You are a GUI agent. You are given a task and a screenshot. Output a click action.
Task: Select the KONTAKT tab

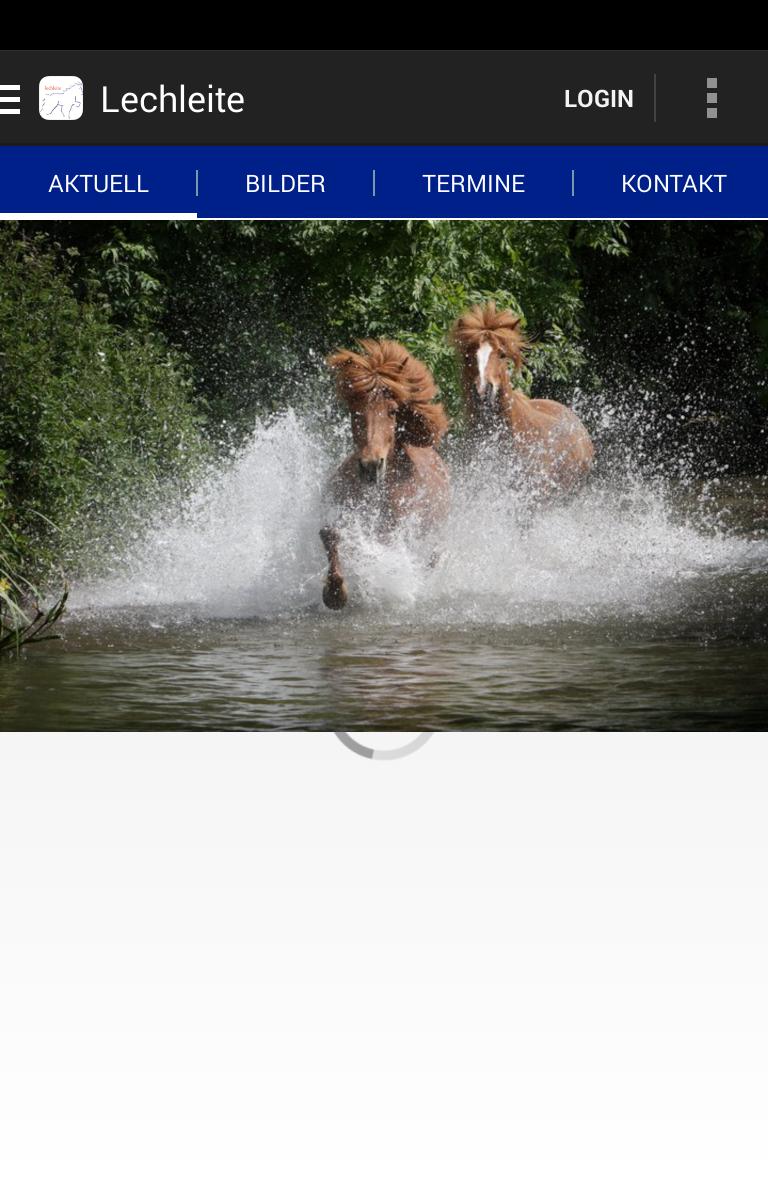(673, 184)
